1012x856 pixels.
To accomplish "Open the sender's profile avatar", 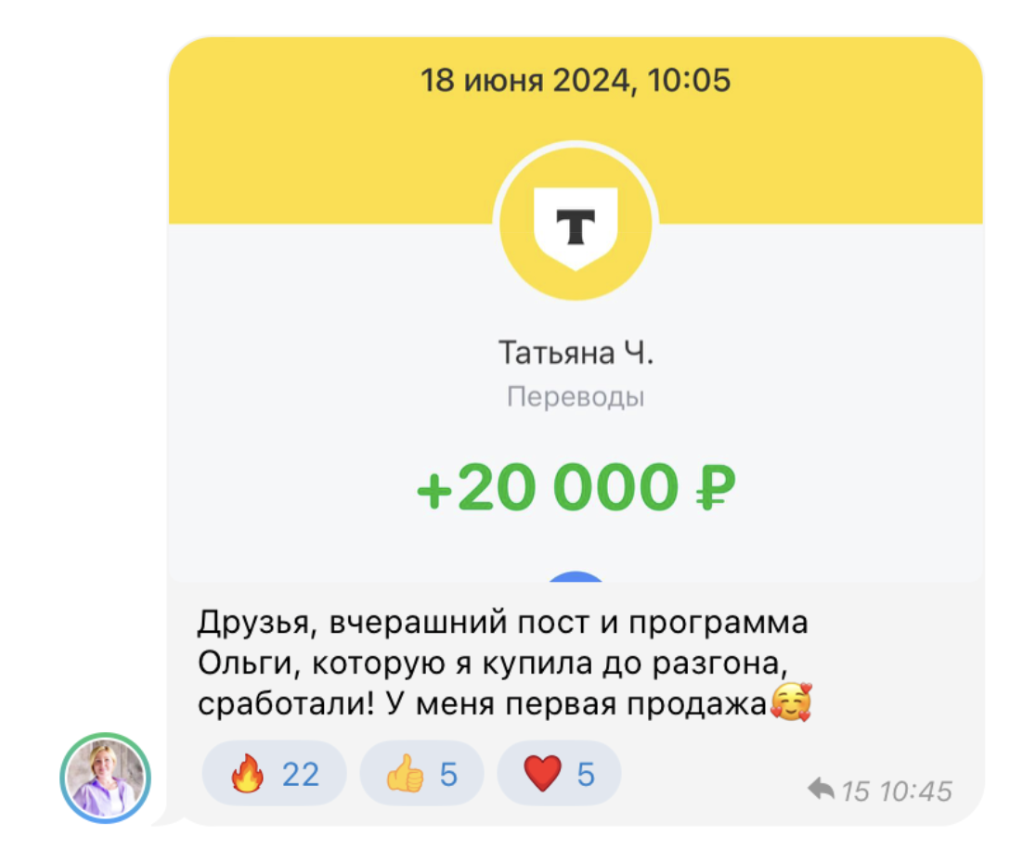I will click(x=105, y=778).
